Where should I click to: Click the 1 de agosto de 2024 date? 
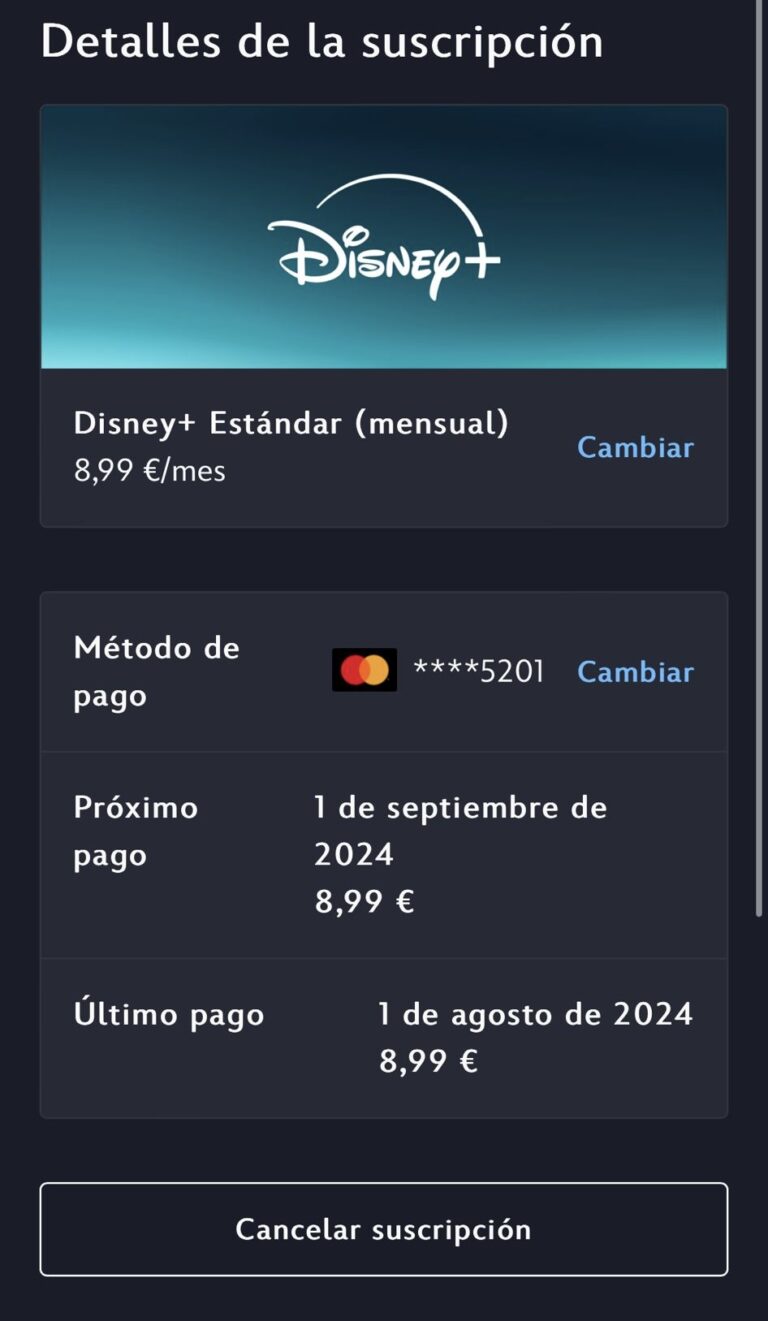pyautogui.click(x=534, y=1014)
